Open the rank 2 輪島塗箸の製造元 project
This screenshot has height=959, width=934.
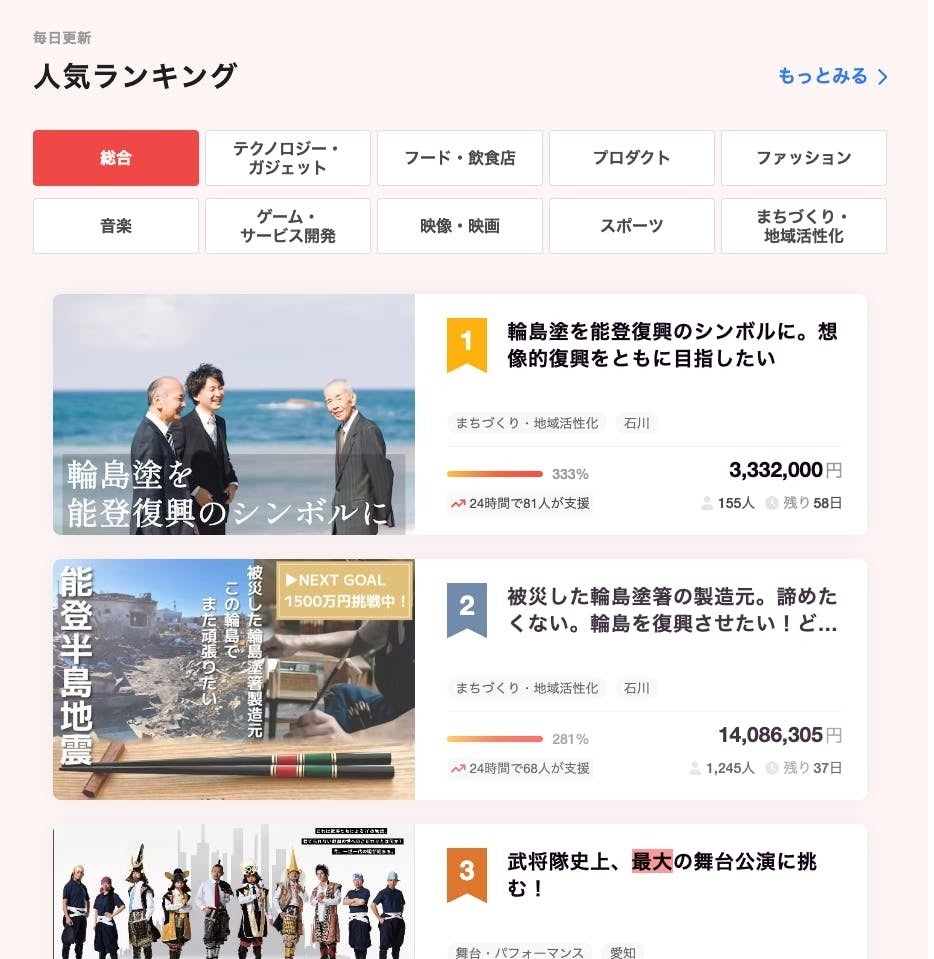672,610
